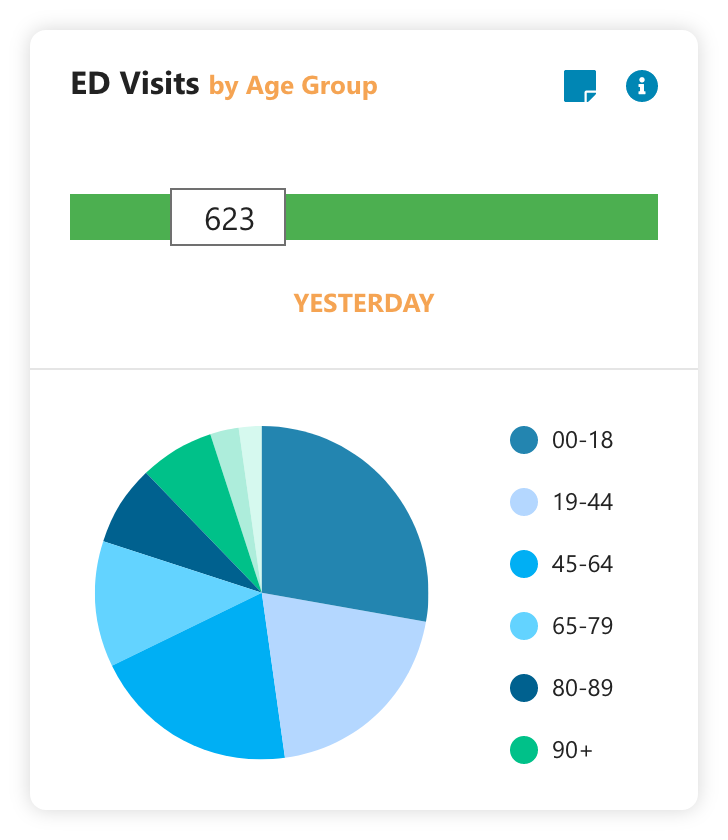Viewport: 728px width, 840px height.
Task: Toggle the 80-89 legend item
Action: tap(561, 688)
